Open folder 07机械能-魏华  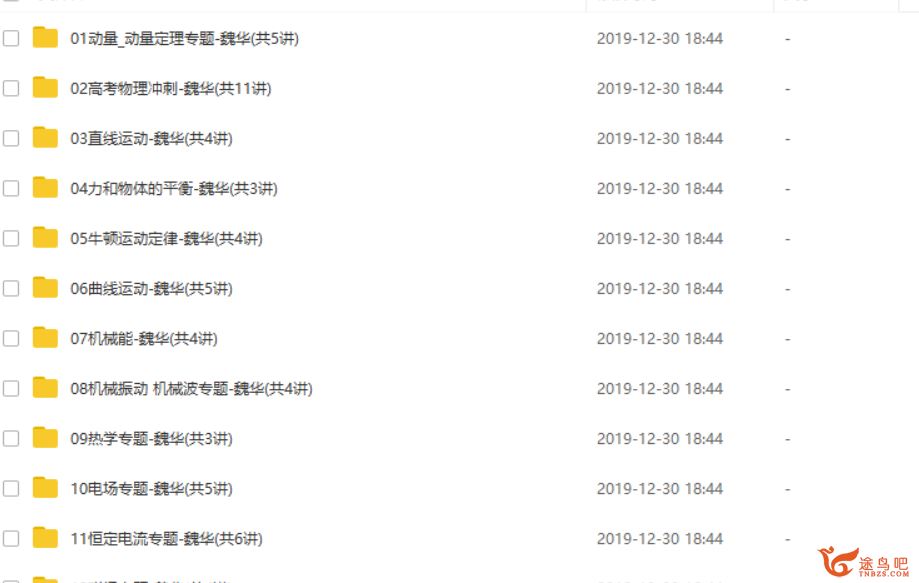(x=143, y=339)
